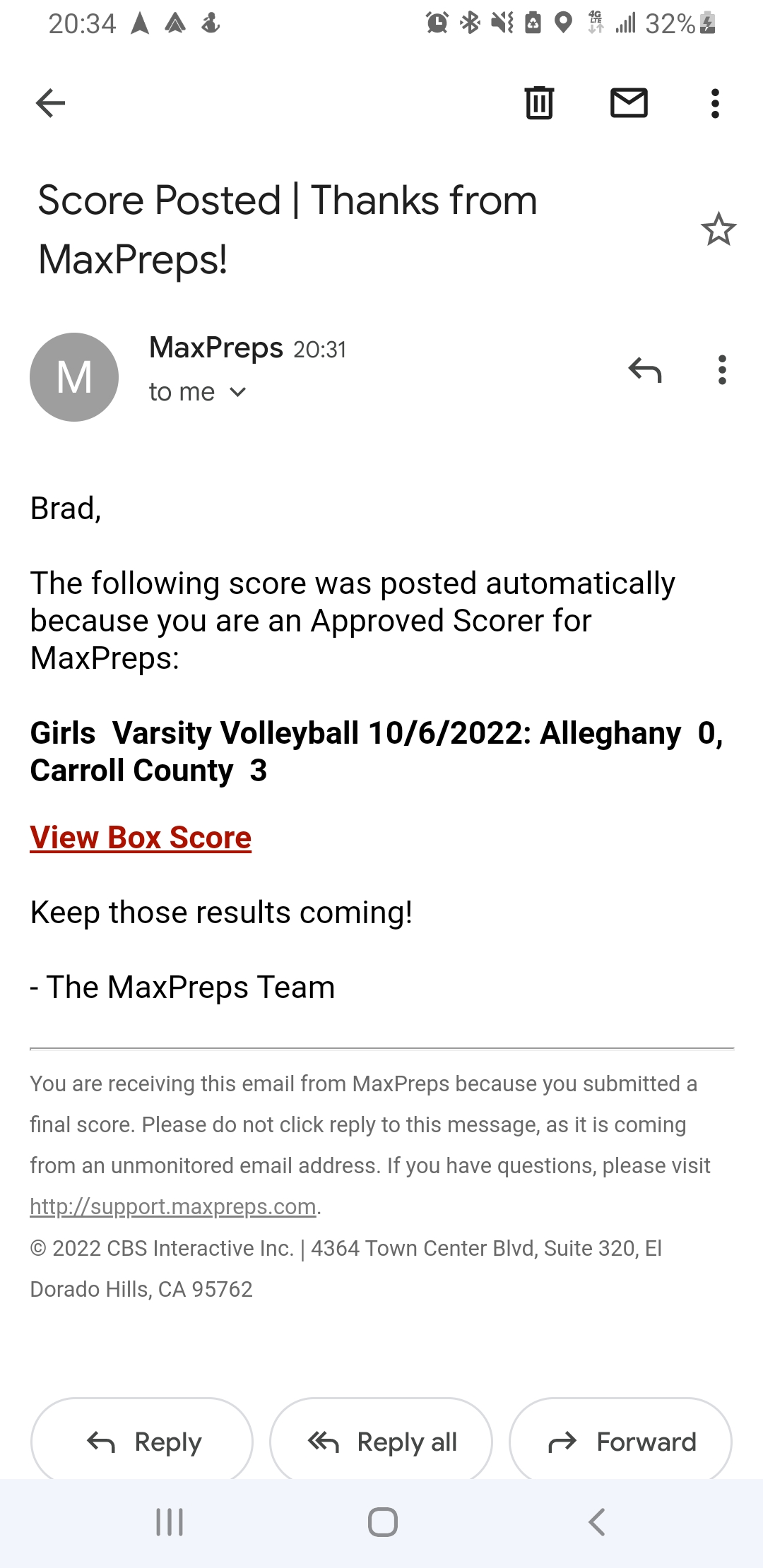The image size is (763, 1568).
Task: Forward this email
Action: (620, 1442)
